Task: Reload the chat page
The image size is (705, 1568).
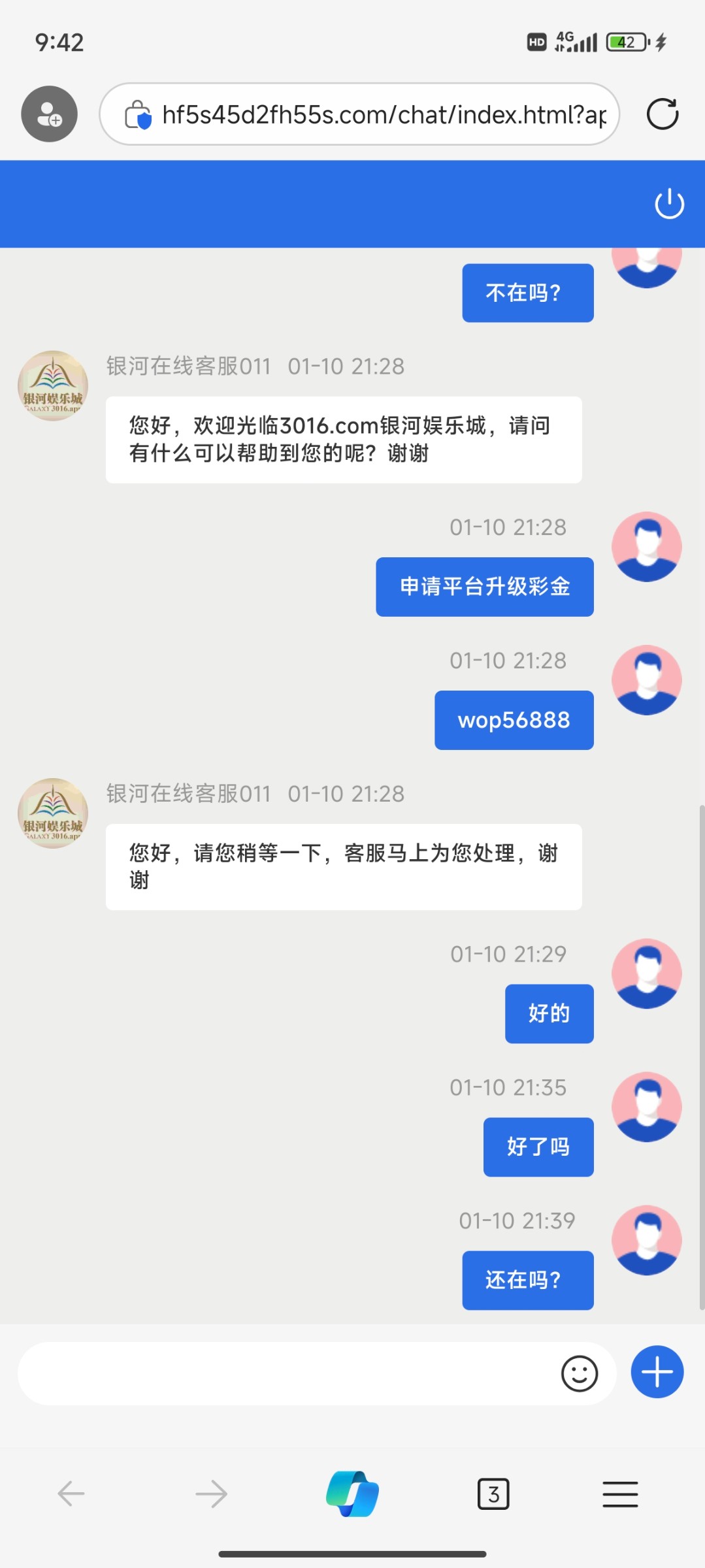Action: click(663, 114)
